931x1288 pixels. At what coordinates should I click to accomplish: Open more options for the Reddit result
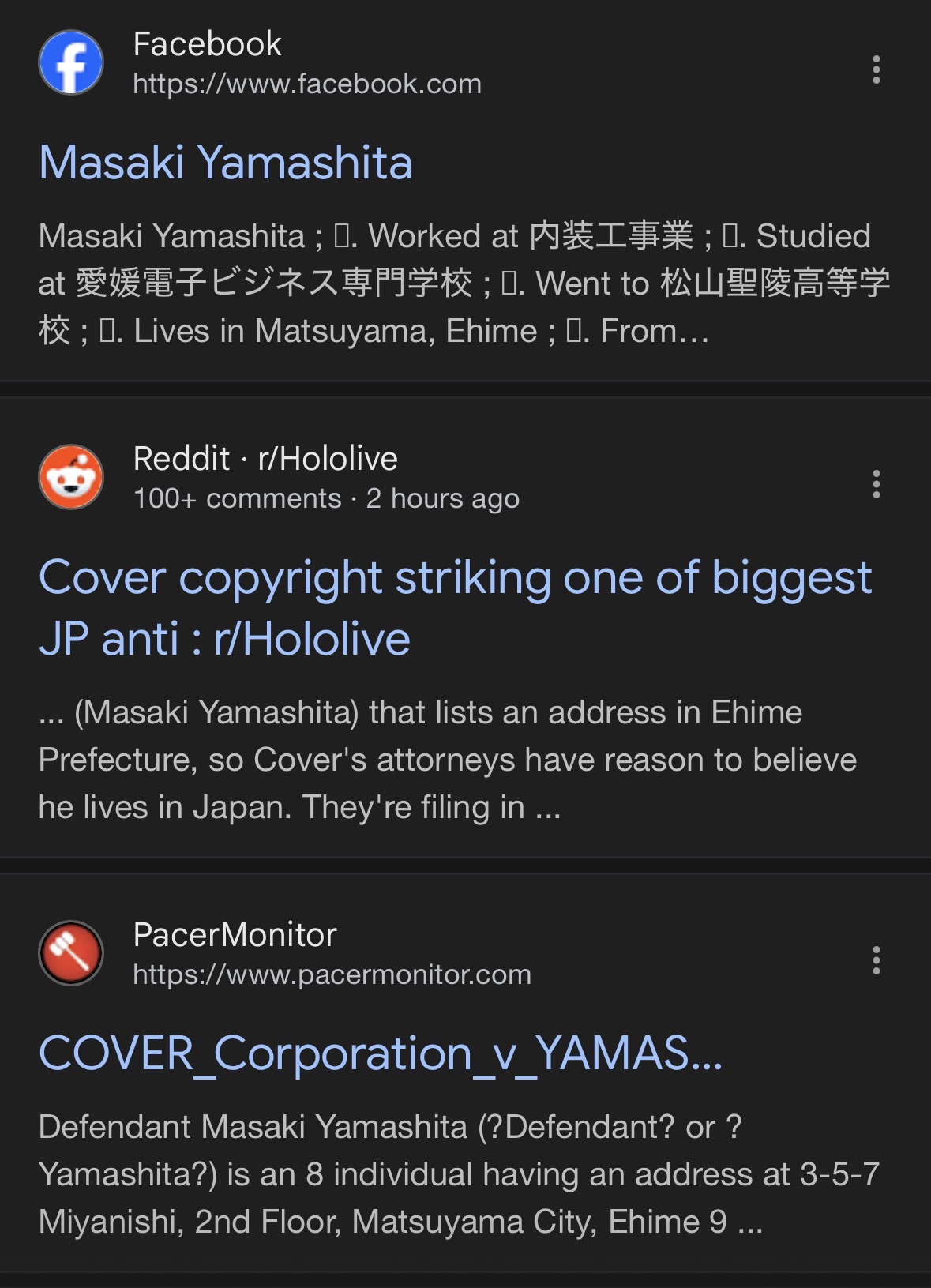tap(876, 484)
